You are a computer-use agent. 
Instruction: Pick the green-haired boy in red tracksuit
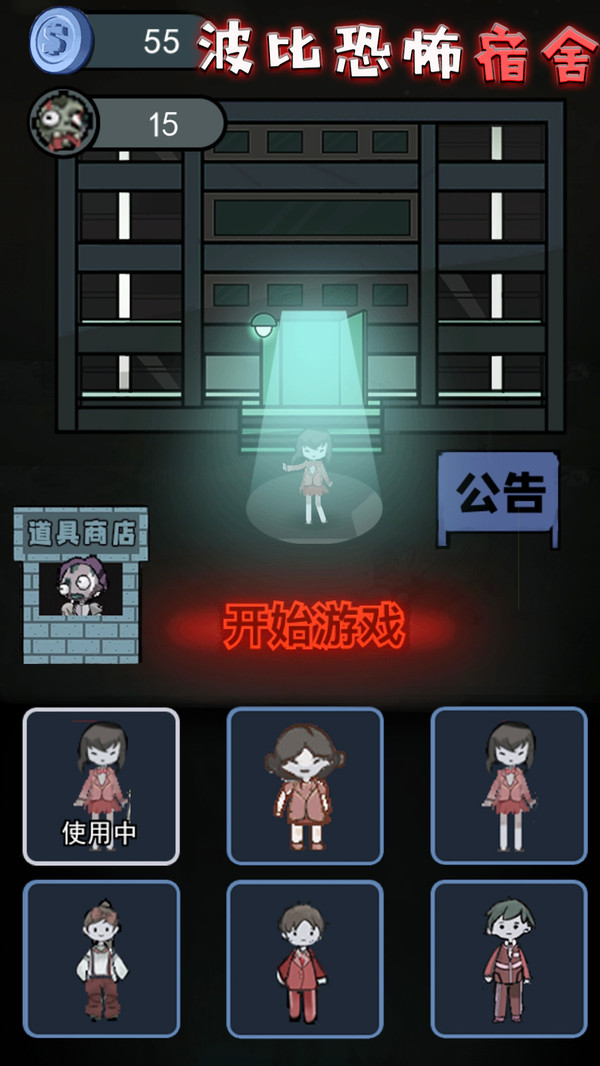tap(508, 959)
